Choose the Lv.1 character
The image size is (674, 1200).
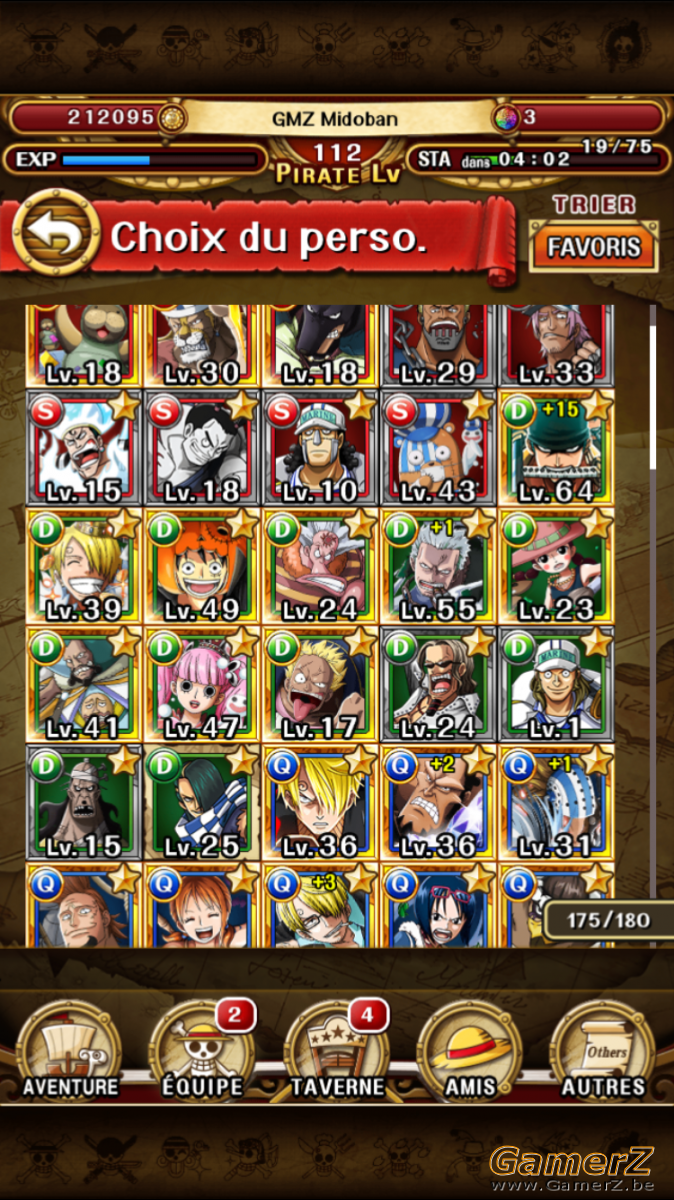(556, 684)
